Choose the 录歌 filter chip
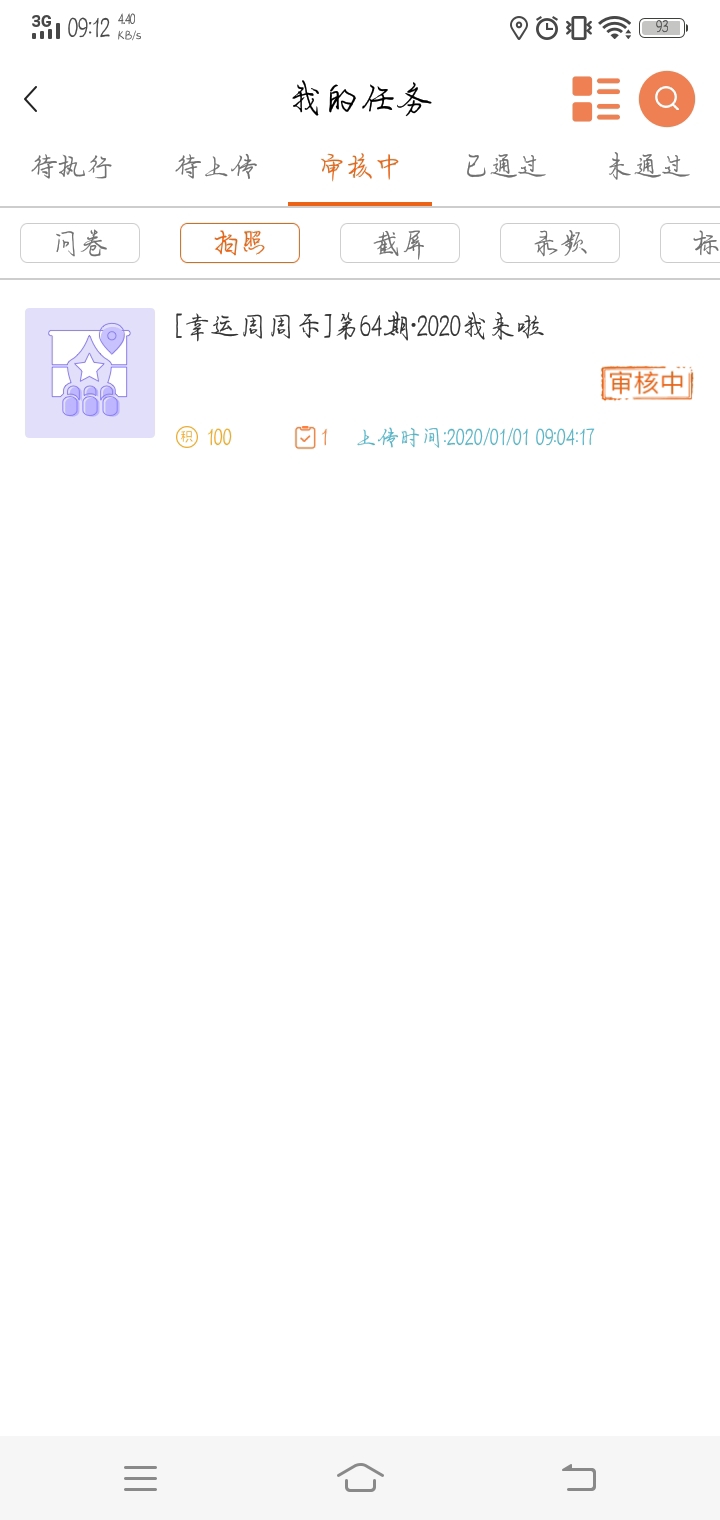Viewport: 720px width, 1520px height. coord(560,243)
